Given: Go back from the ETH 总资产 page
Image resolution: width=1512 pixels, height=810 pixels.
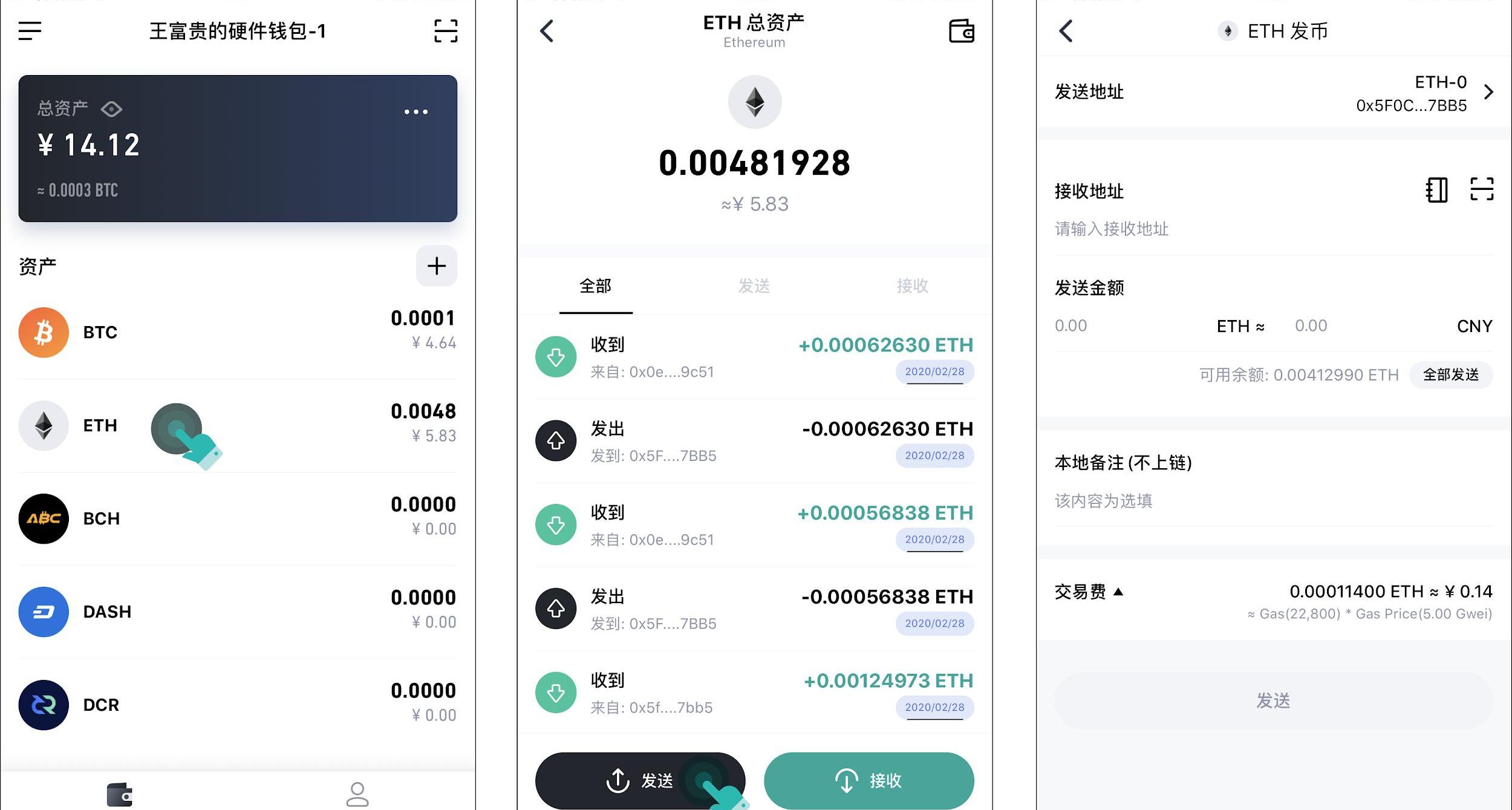Looking at the screenshot, I should coord(547,31).
